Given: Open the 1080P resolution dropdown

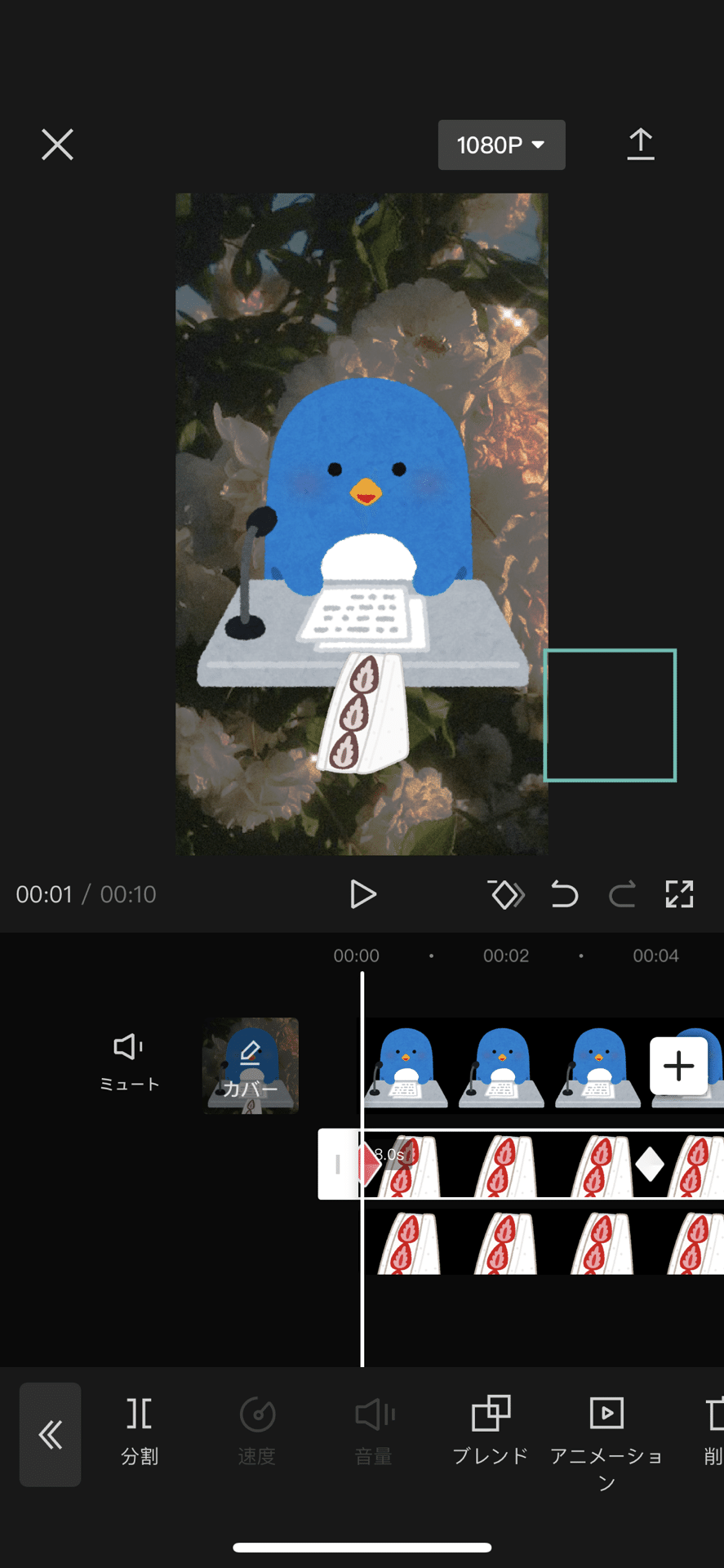Looking at the screenshot, I should (501, 145).
